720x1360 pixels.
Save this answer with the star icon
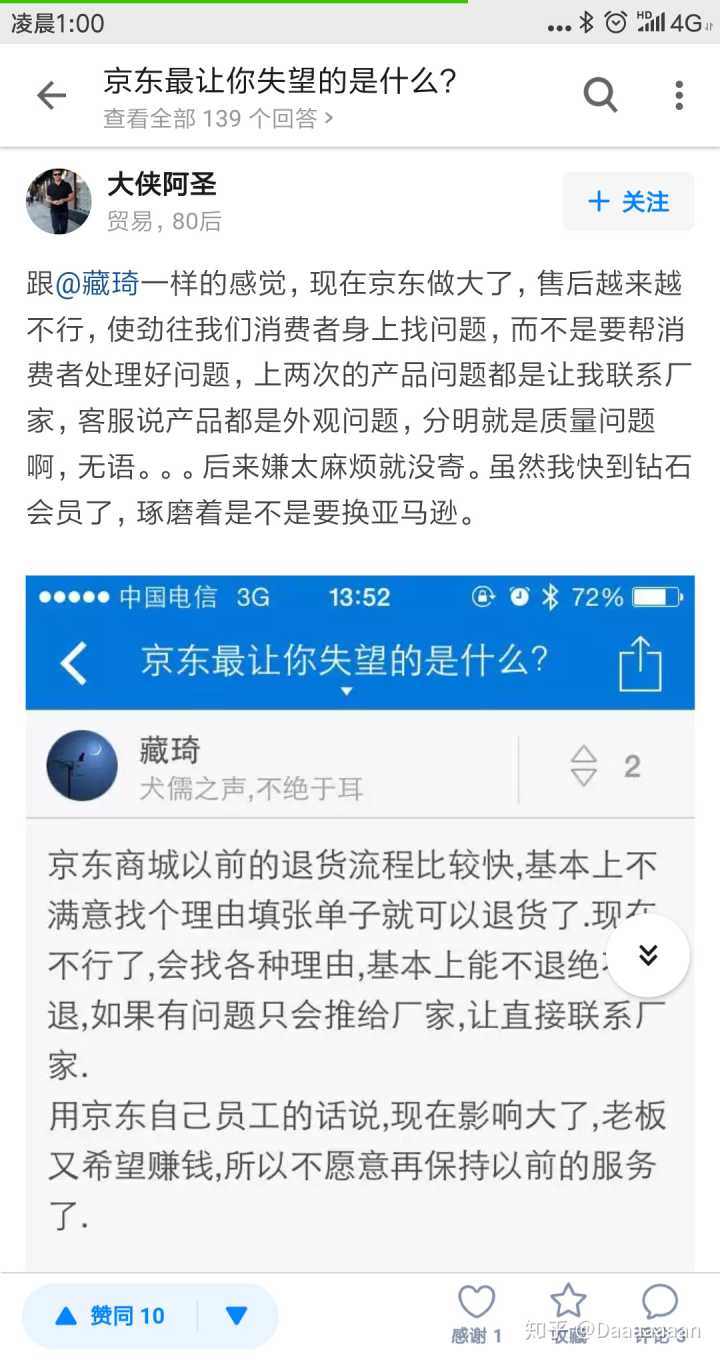(568, 1304)
